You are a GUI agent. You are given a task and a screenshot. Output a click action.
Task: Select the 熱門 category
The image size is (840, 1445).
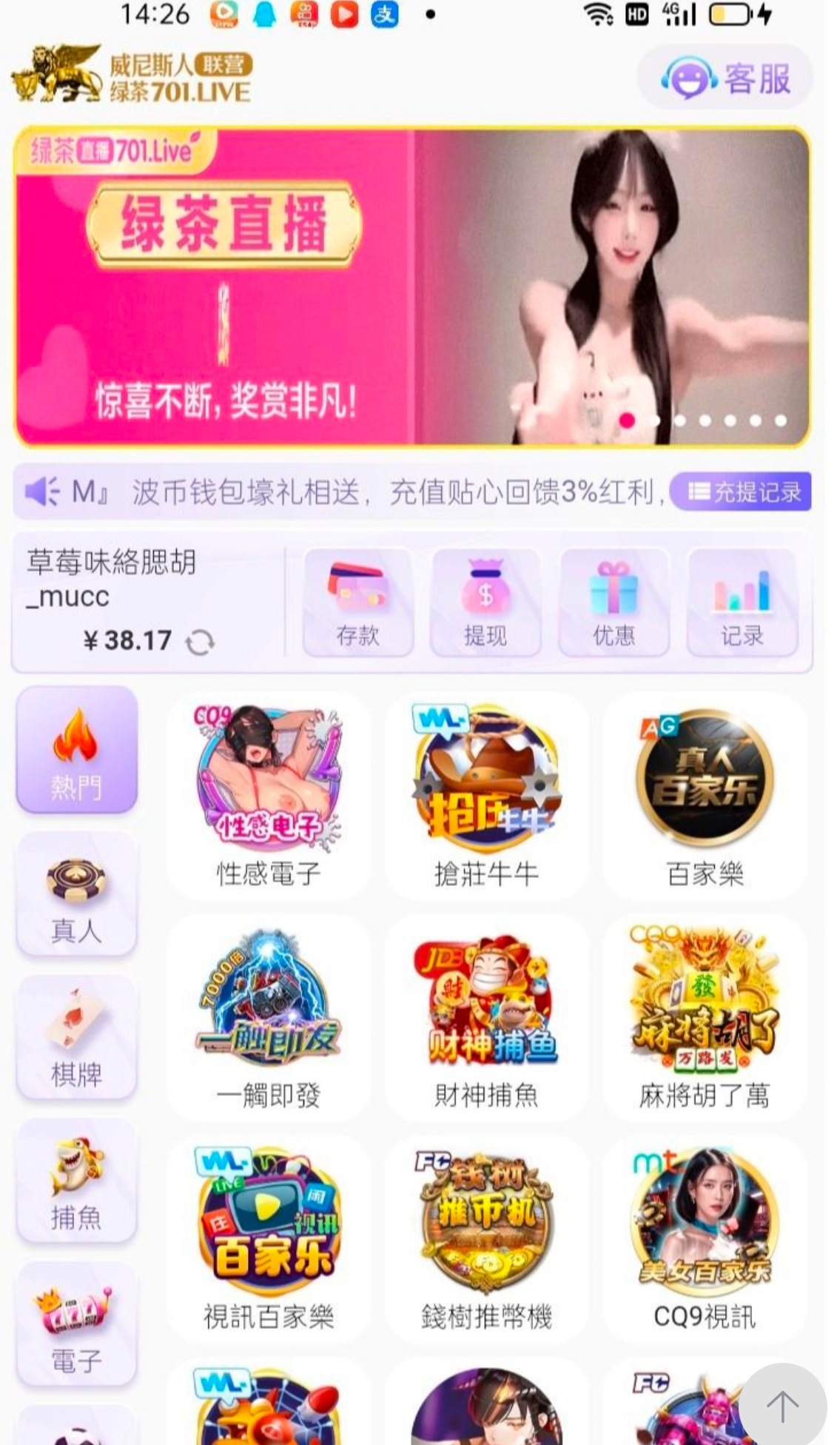click(76, 751)
